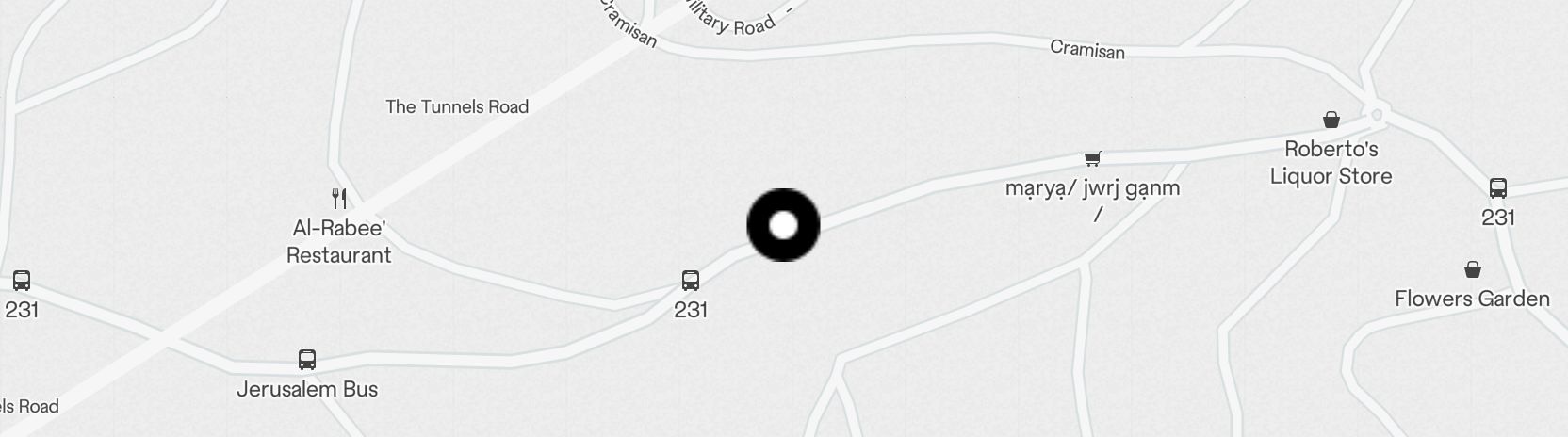Select the Flowers Garden shop marker
The height and width of the screenshot is (437, 1568).
(x=1472, y=270)
